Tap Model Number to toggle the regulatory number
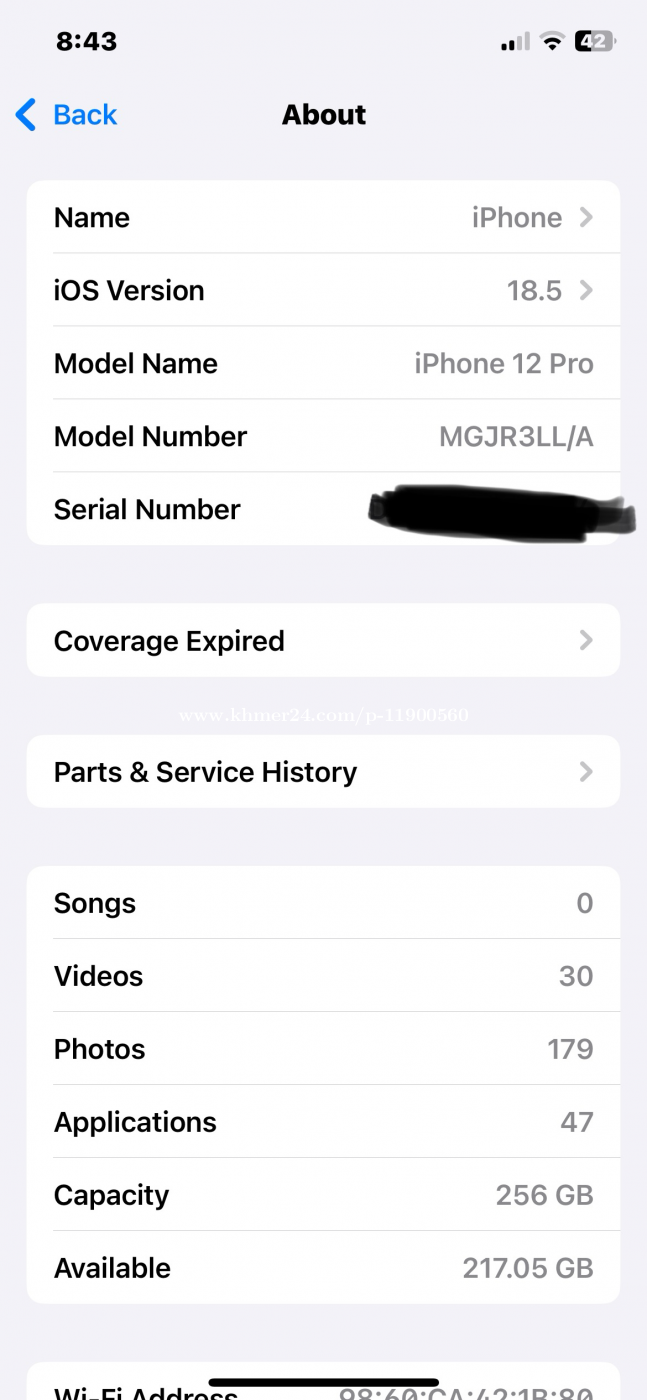The image size is (647, 1400). pyautogui.click(x=323, y=436)
